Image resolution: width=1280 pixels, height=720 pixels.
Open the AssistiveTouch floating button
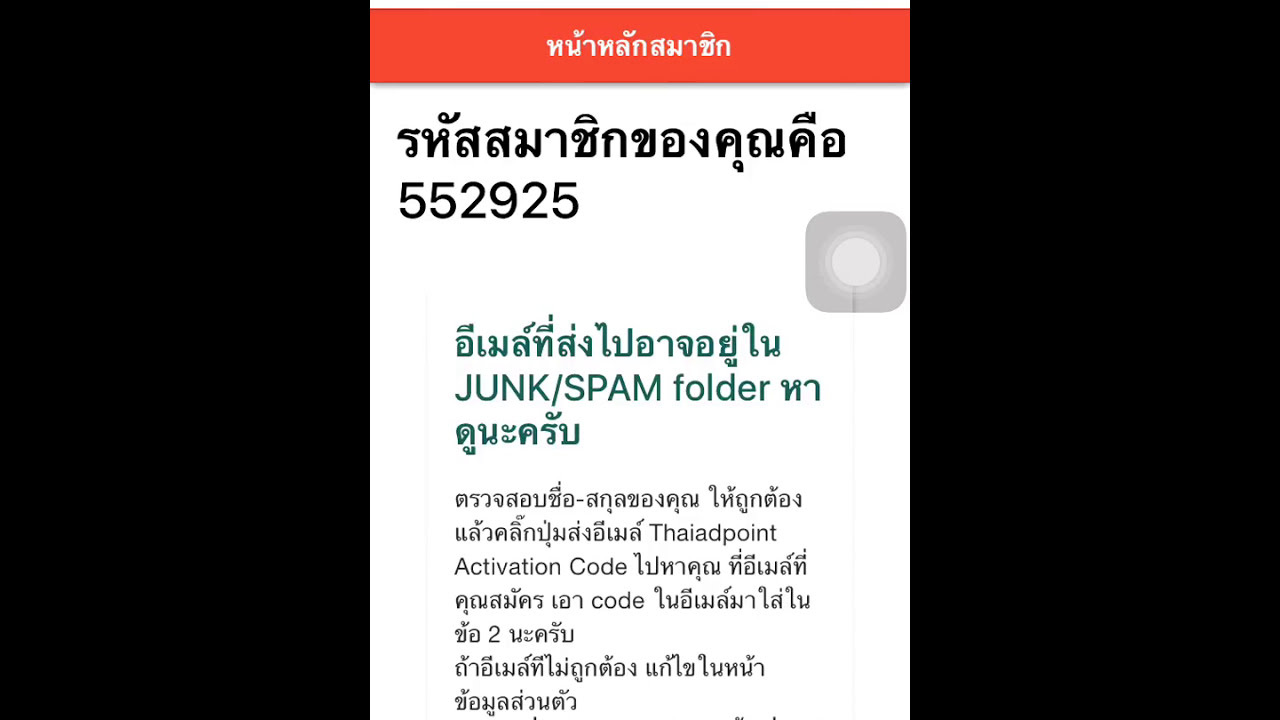tap(855, 262)
